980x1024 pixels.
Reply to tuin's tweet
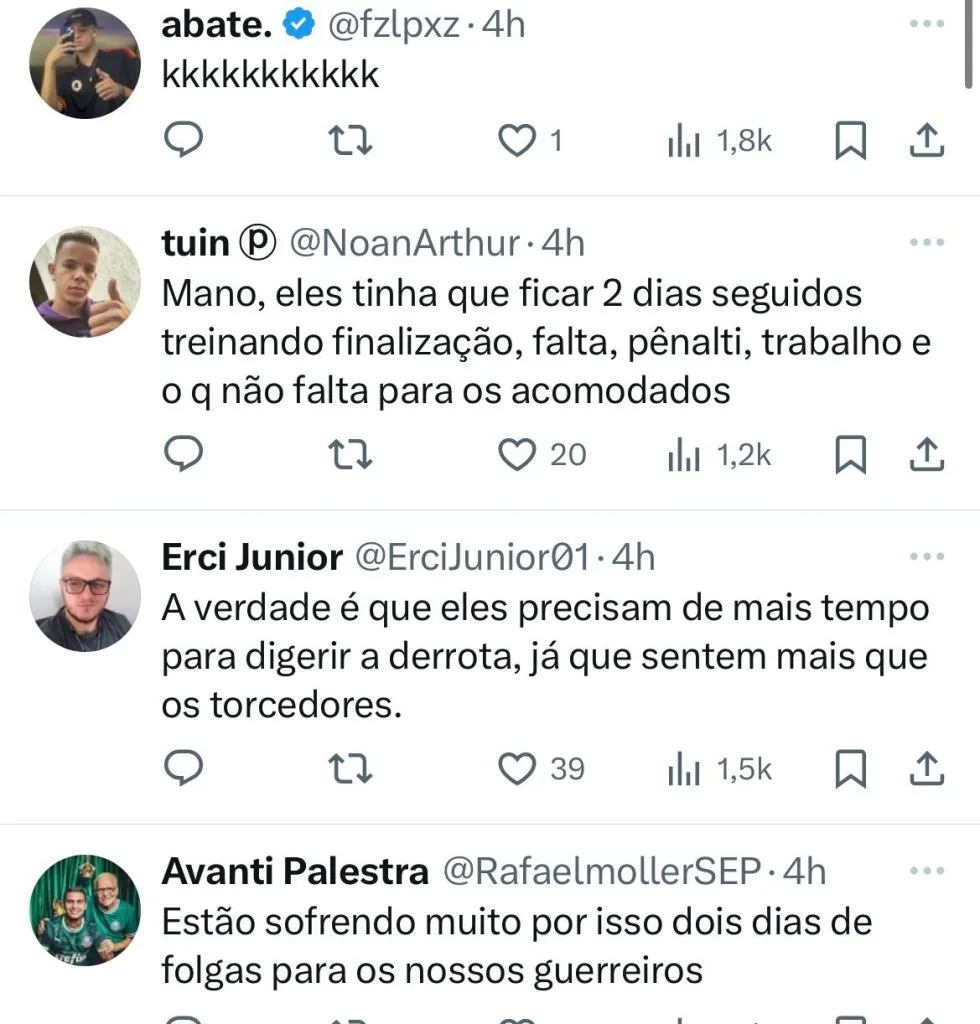(183, 455)
